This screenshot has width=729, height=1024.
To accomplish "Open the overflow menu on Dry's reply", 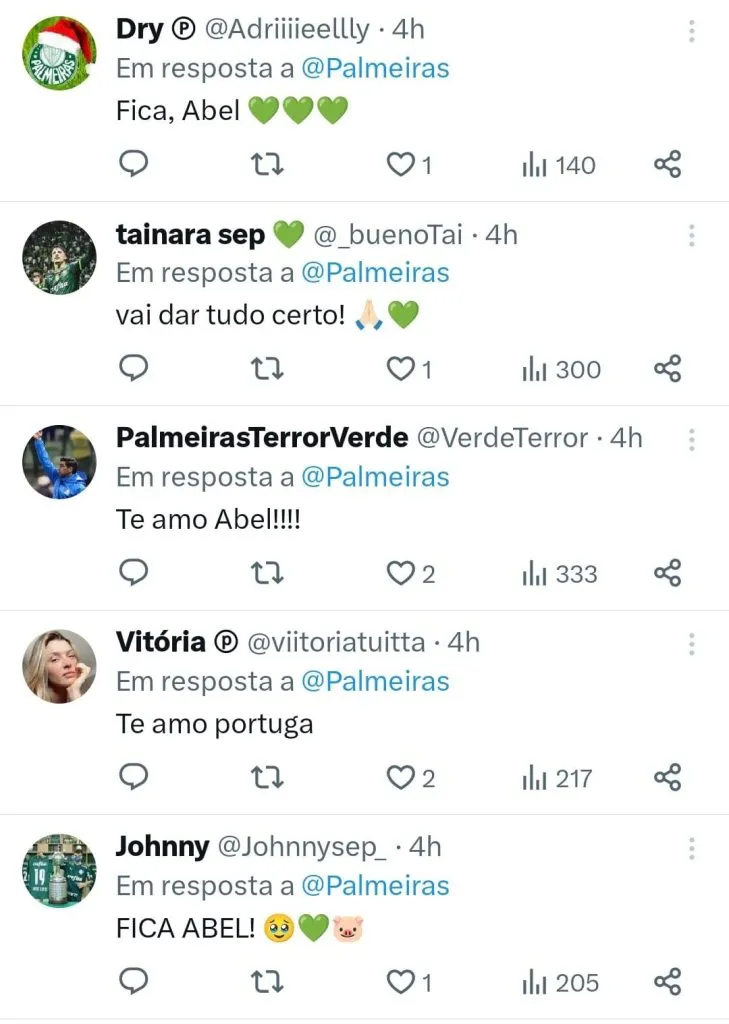I will 691,31.
